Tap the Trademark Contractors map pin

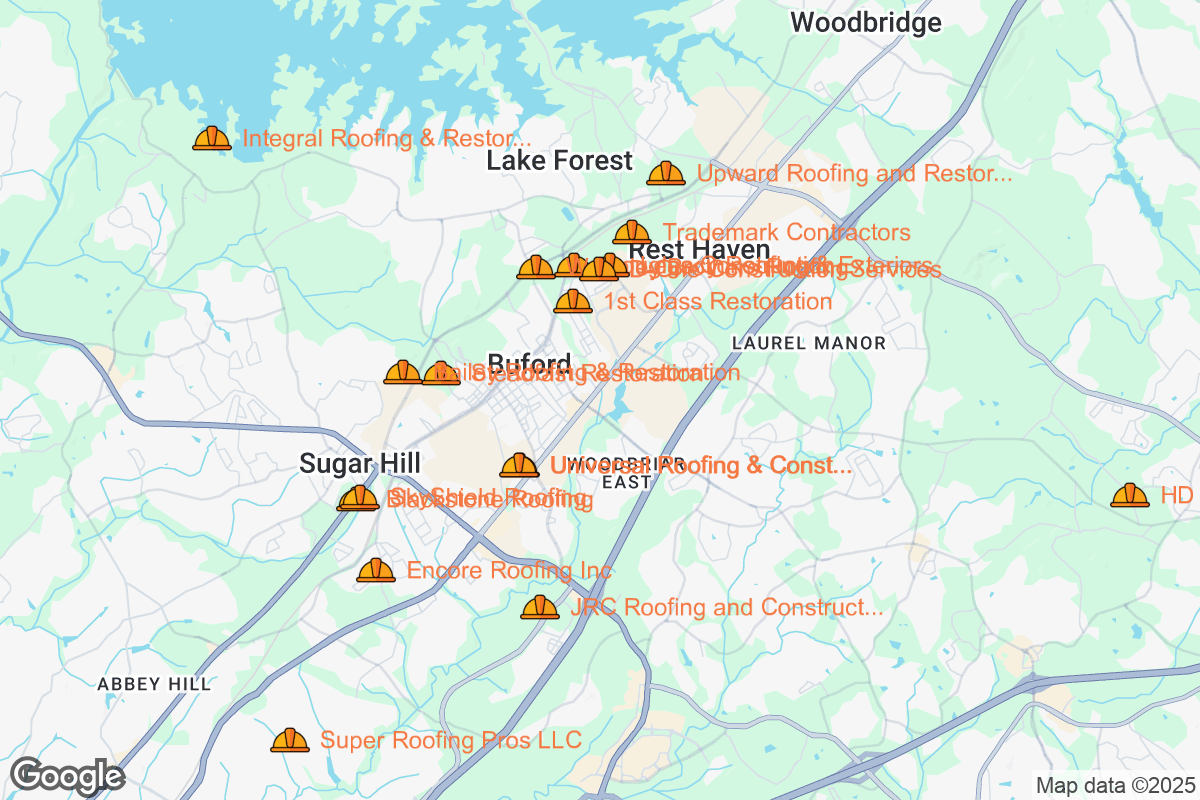tap(632, 233)
